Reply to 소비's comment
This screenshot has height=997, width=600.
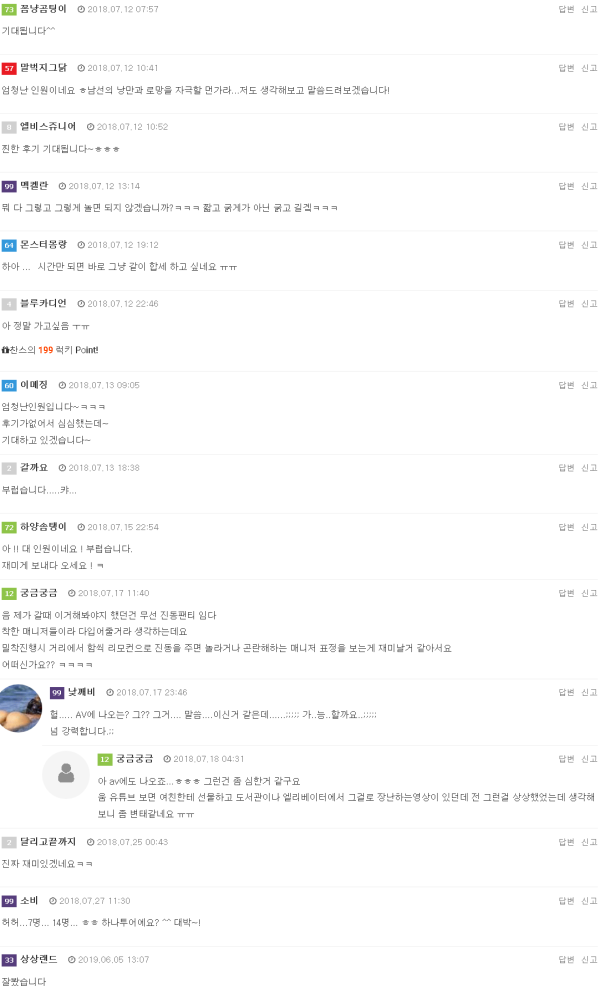566,901
